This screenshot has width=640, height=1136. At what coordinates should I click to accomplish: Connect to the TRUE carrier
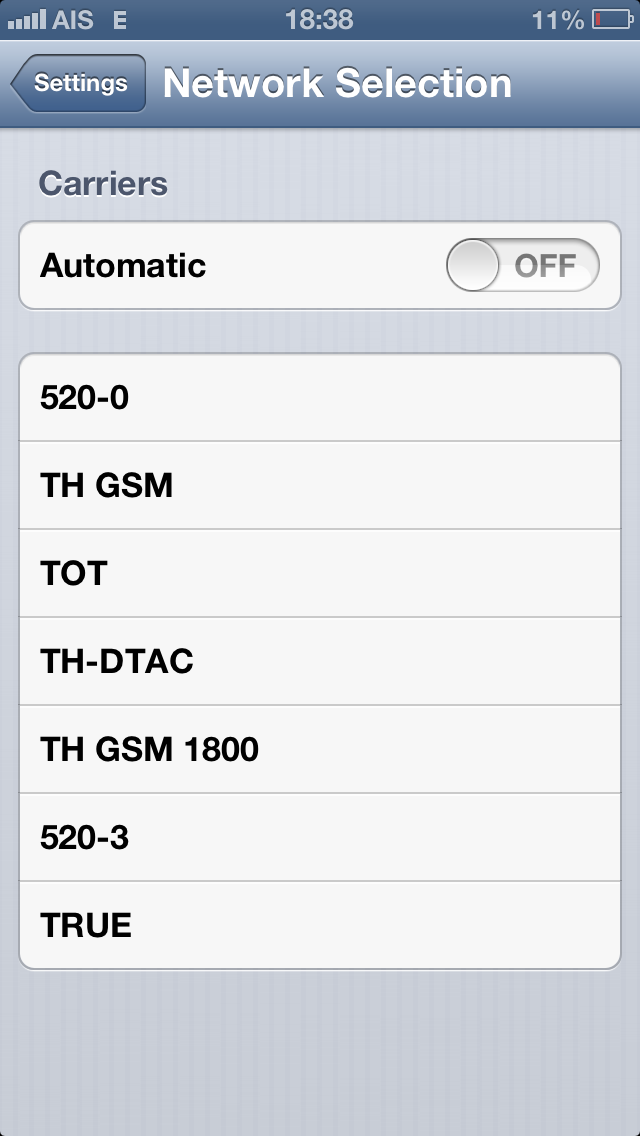(x=320, y=926)
